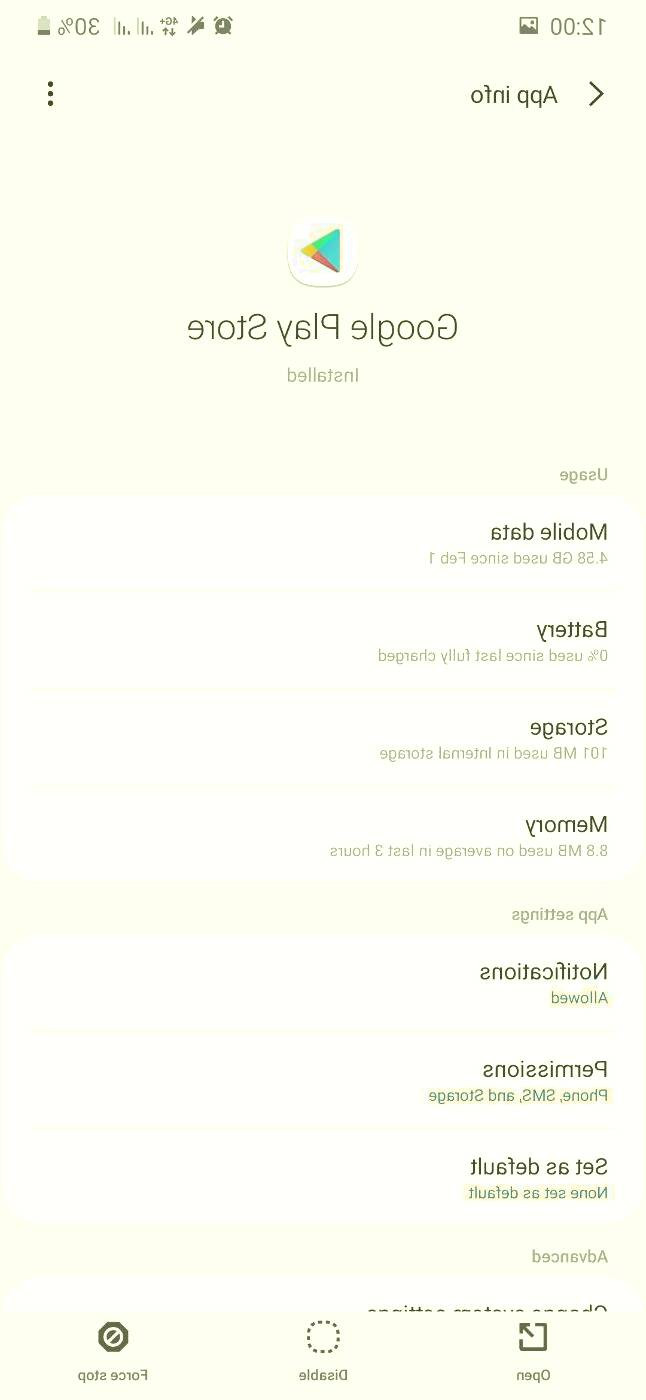Open the Google Play Store app
This screenshot has width=646, height=1400.
[x=532, y=1349]
